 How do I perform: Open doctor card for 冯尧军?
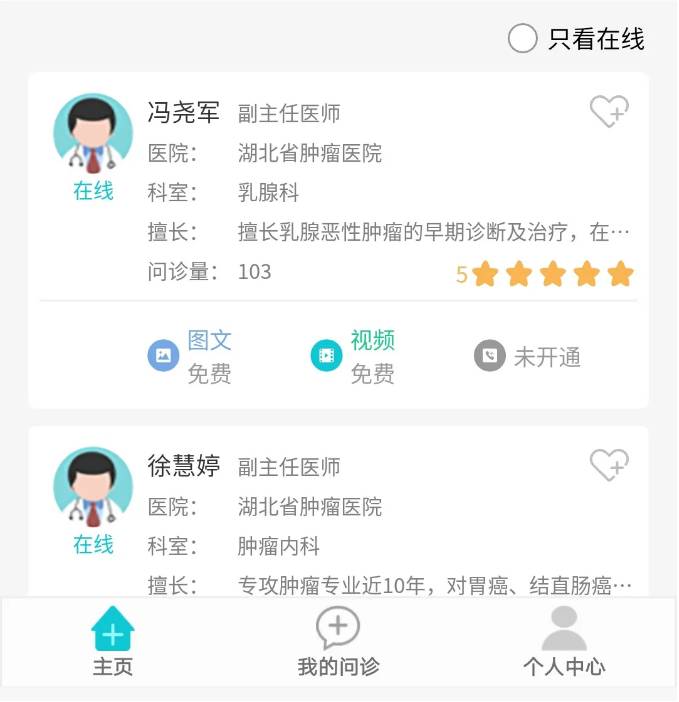(340, 190)
